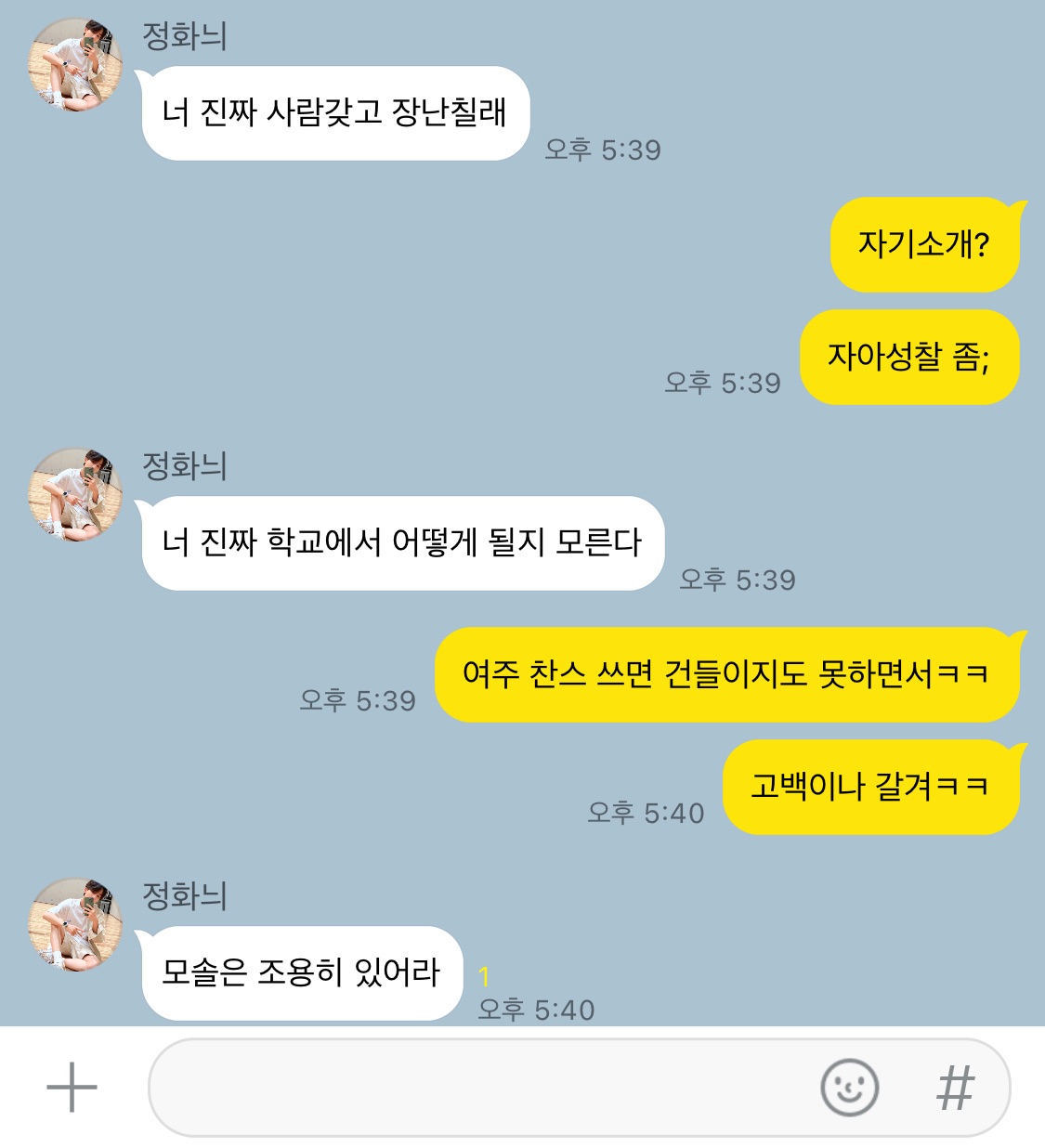
Task: Open the hashtag search button
Action: 956,1088
